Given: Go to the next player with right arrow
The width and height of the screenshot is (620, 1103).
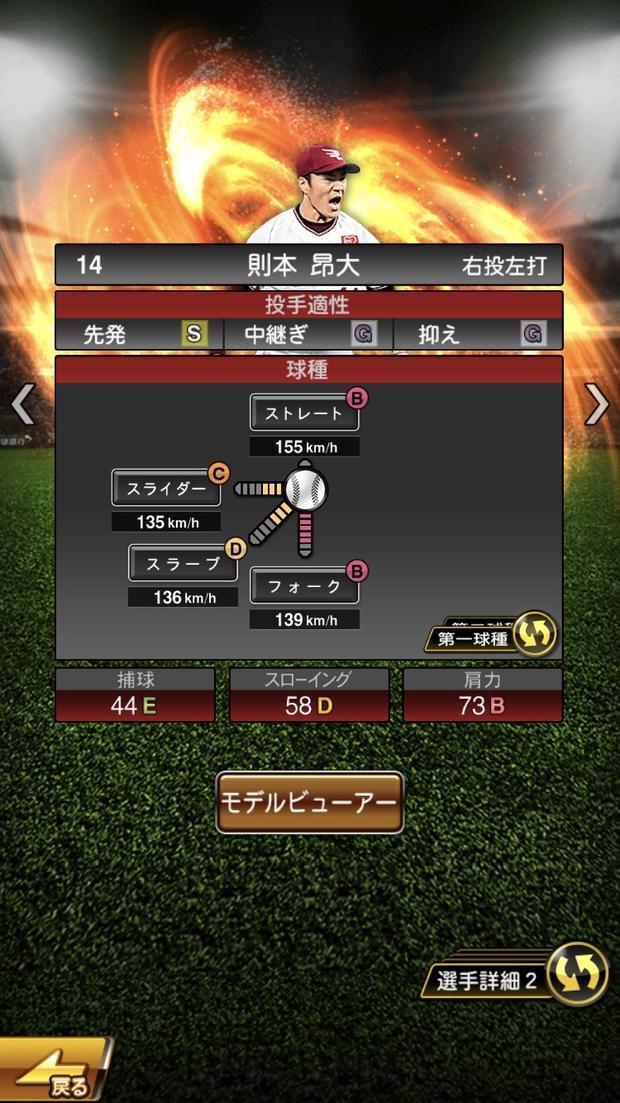Looking at the screenshot, I should point(597,404).
